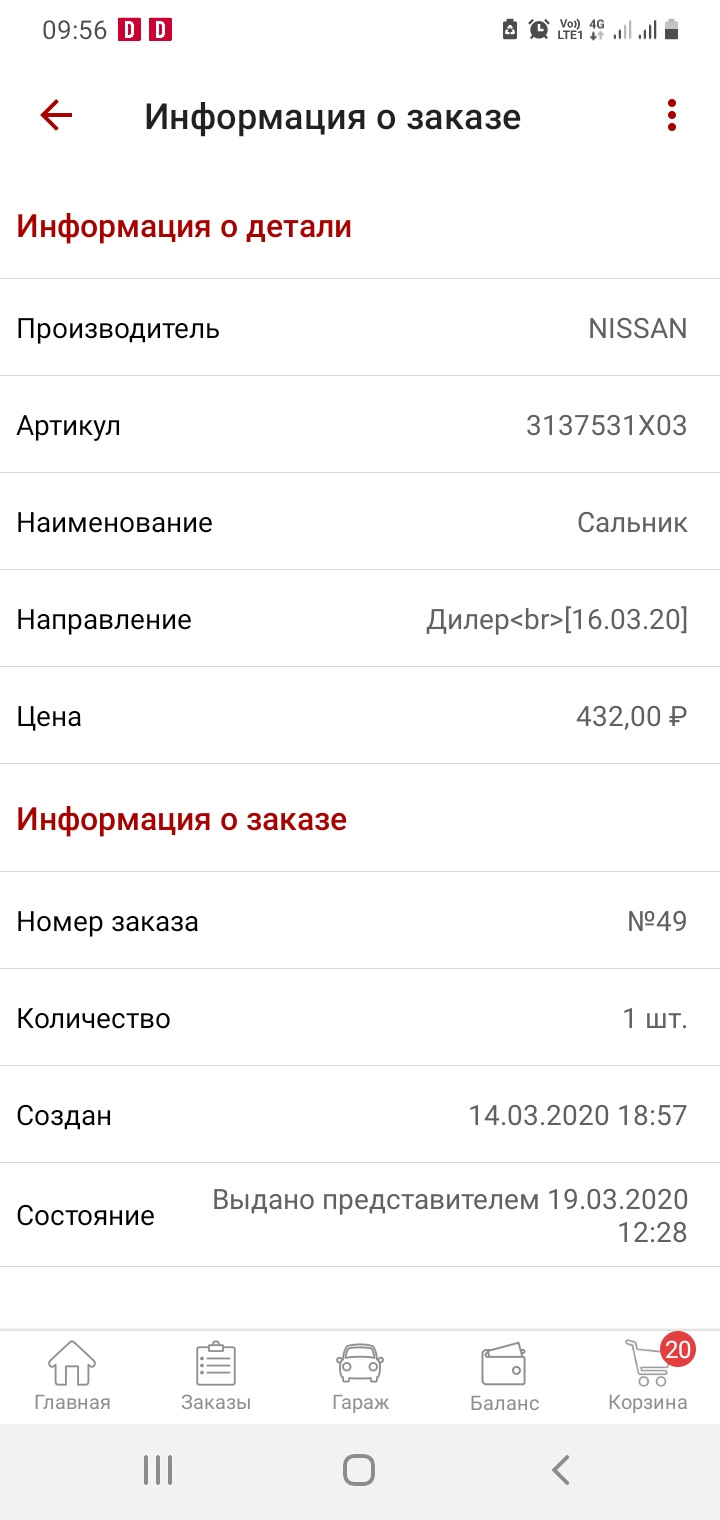This screenshot has height=1520, width=720.
Task: Tap the Android recent apps button
Action: click(158, 1470)
